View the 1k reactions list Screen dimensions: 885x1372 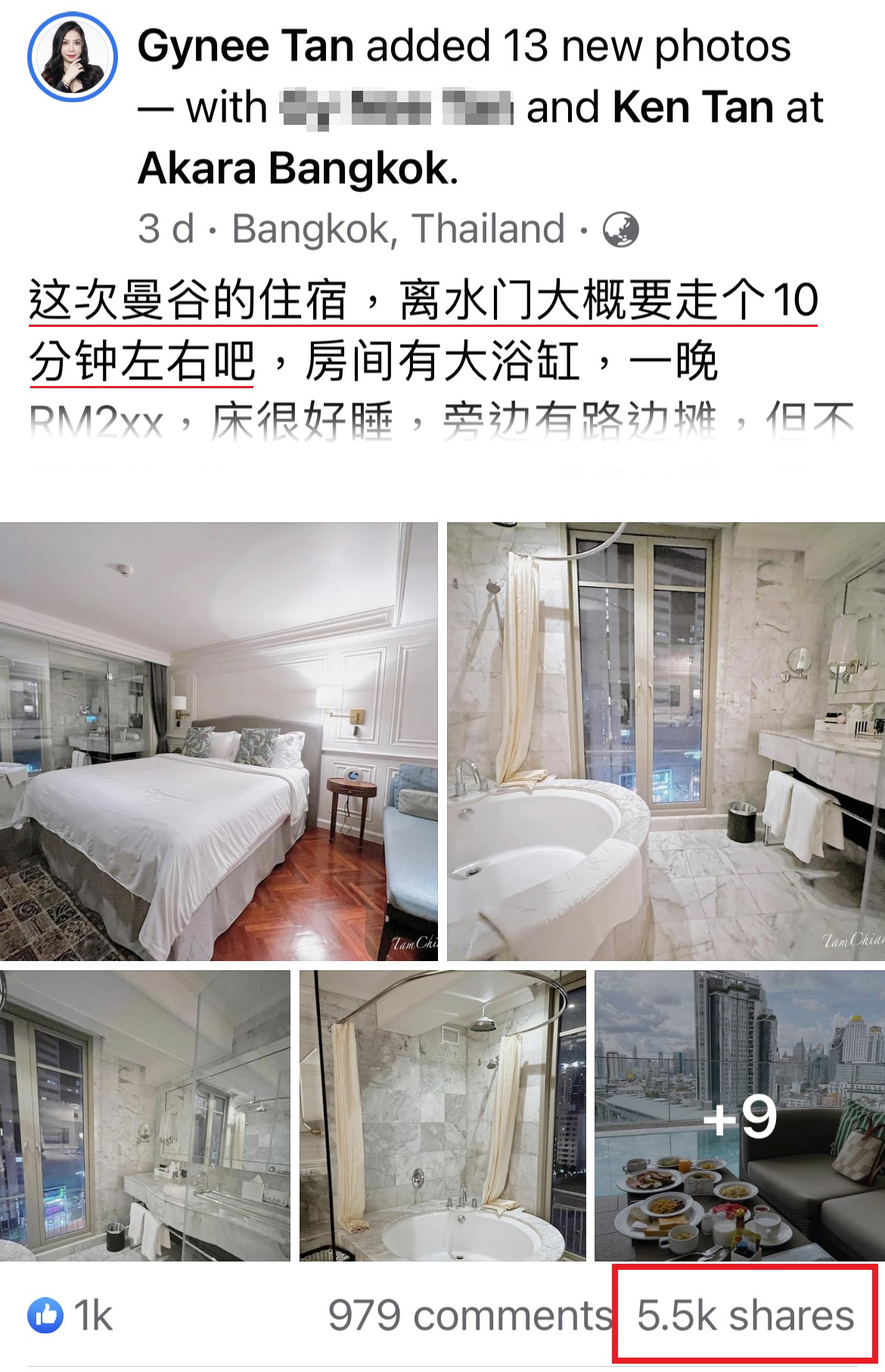(72, 1316)
